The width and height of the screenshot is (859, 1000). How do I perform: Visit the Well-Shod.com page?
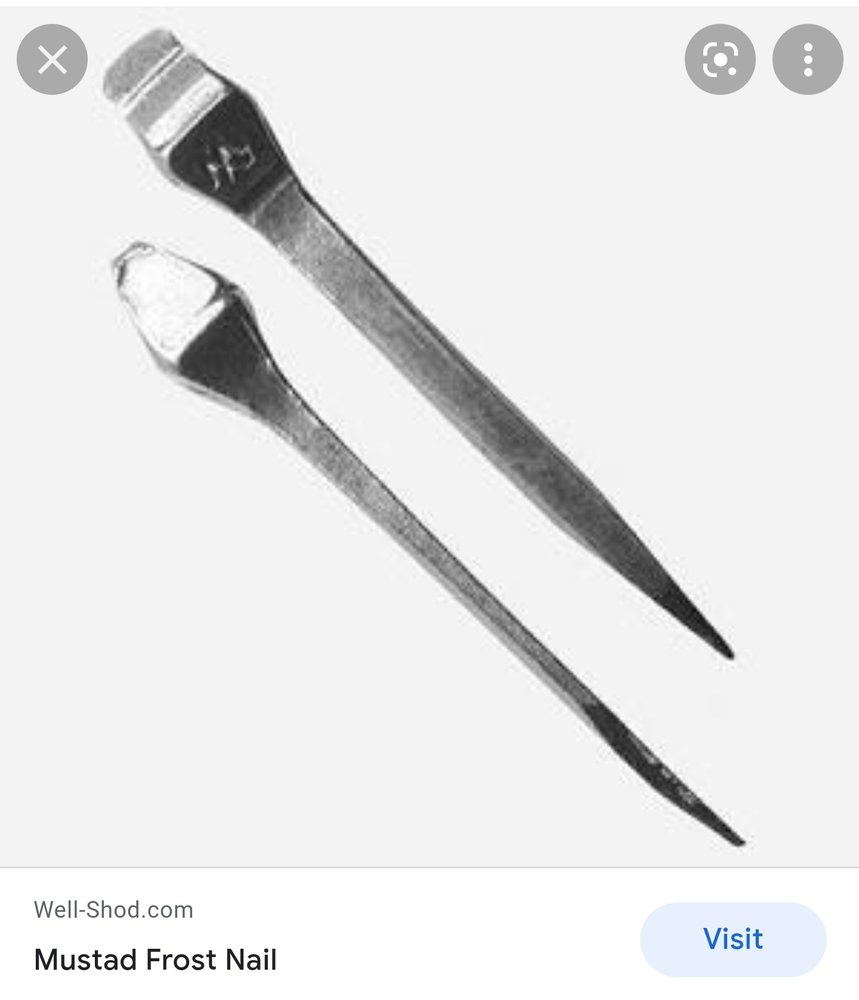click(732, 939)
